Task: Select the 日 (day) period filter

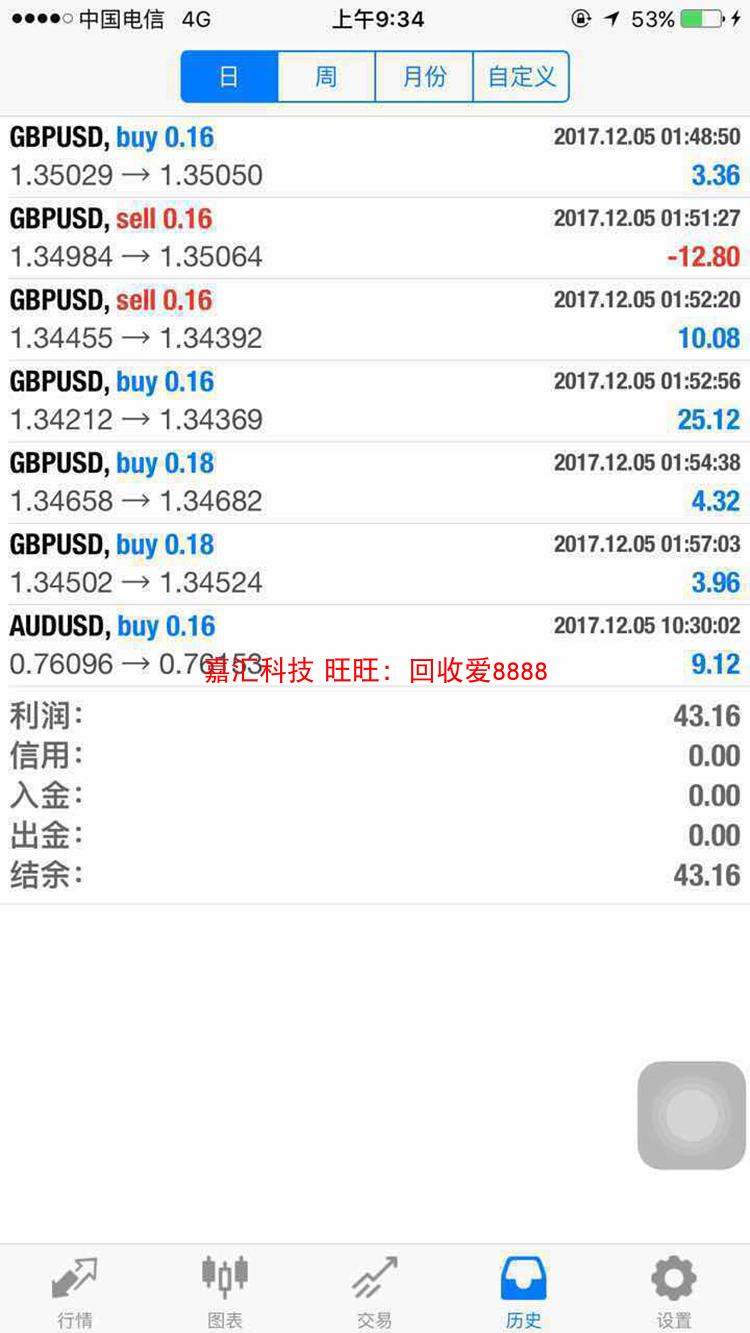Action: pyautogui.click(x=229, y=77)
